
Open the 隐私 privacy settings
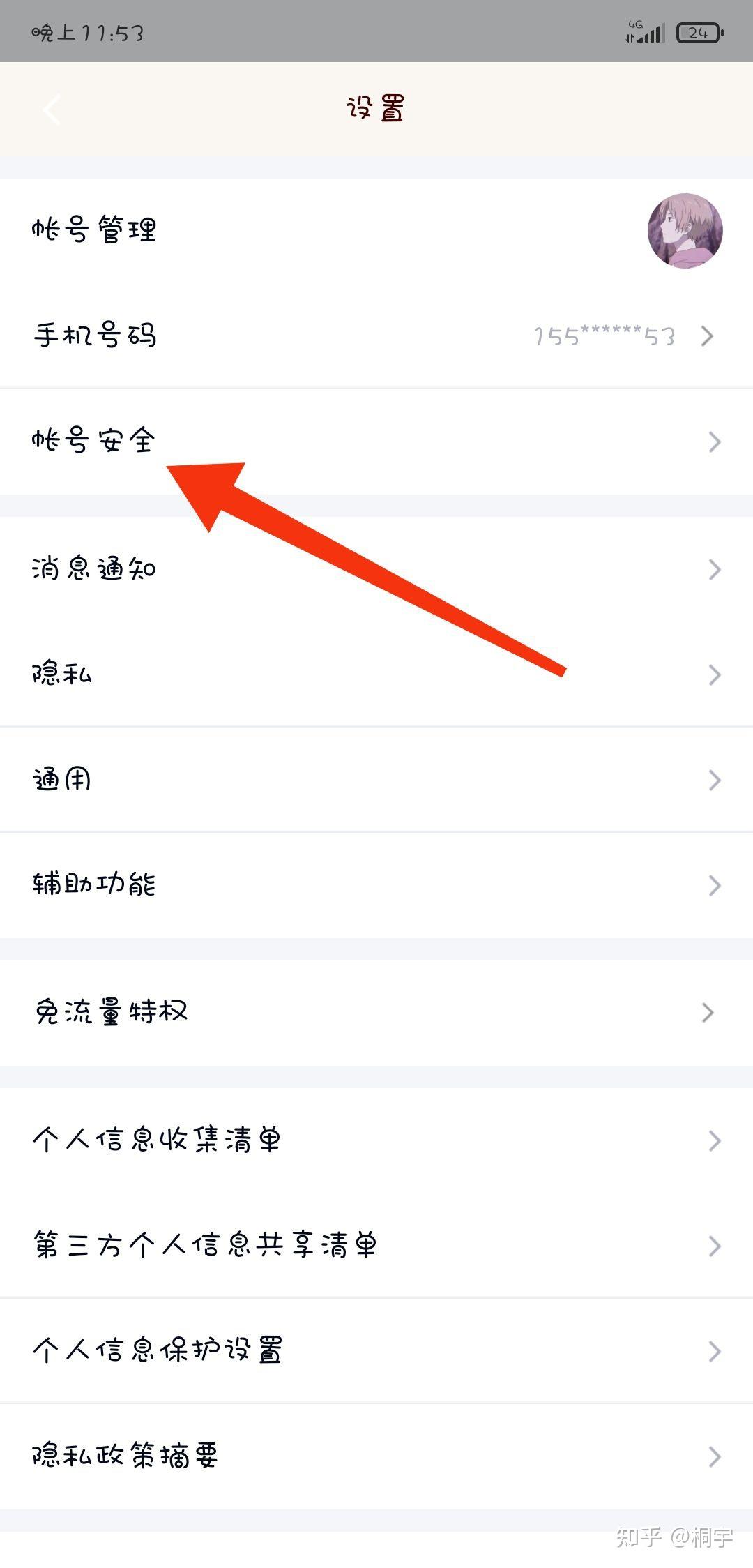[x=376, y=674]
